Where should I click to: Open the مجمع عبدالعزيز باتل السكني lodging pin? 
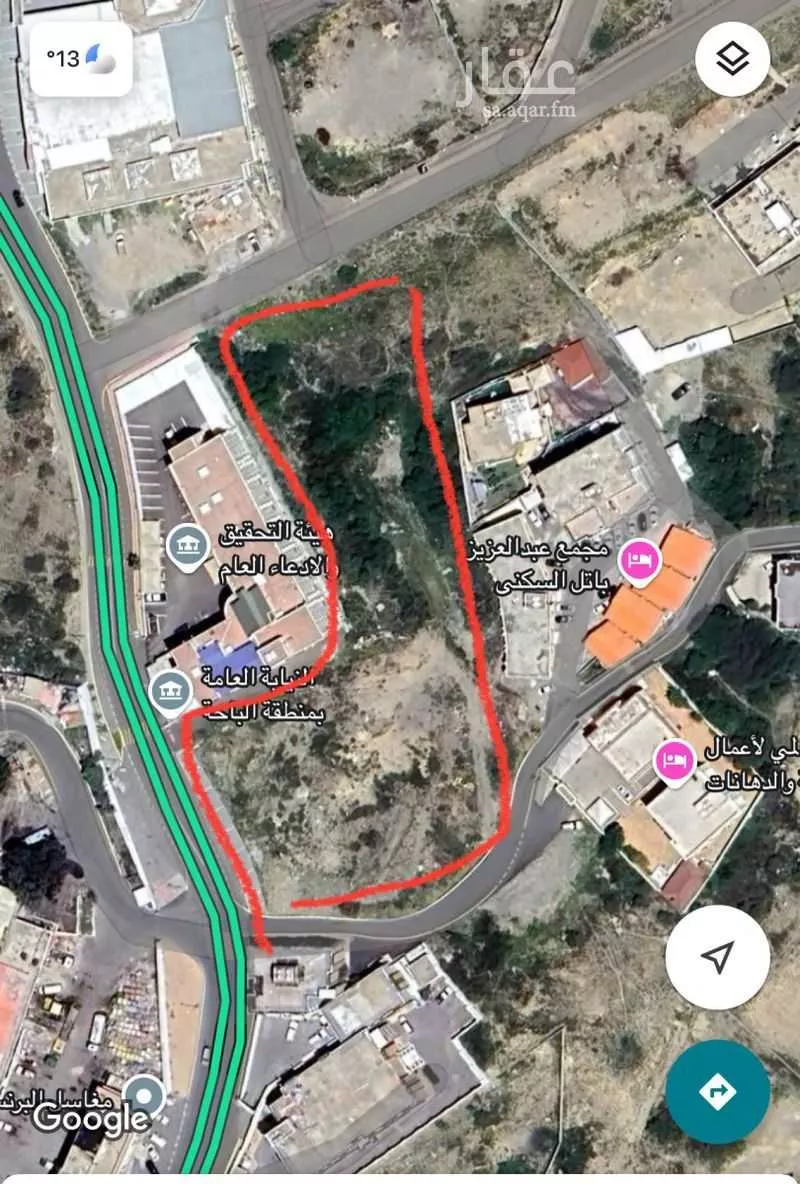tap(639, 560)
